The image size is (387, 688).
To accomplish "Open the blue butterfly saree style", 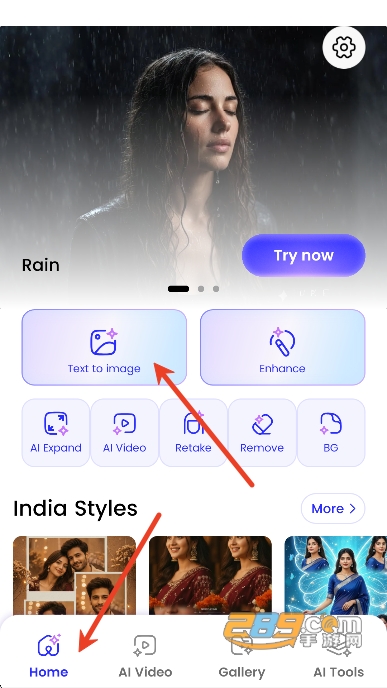I will (x=336, y=575).
